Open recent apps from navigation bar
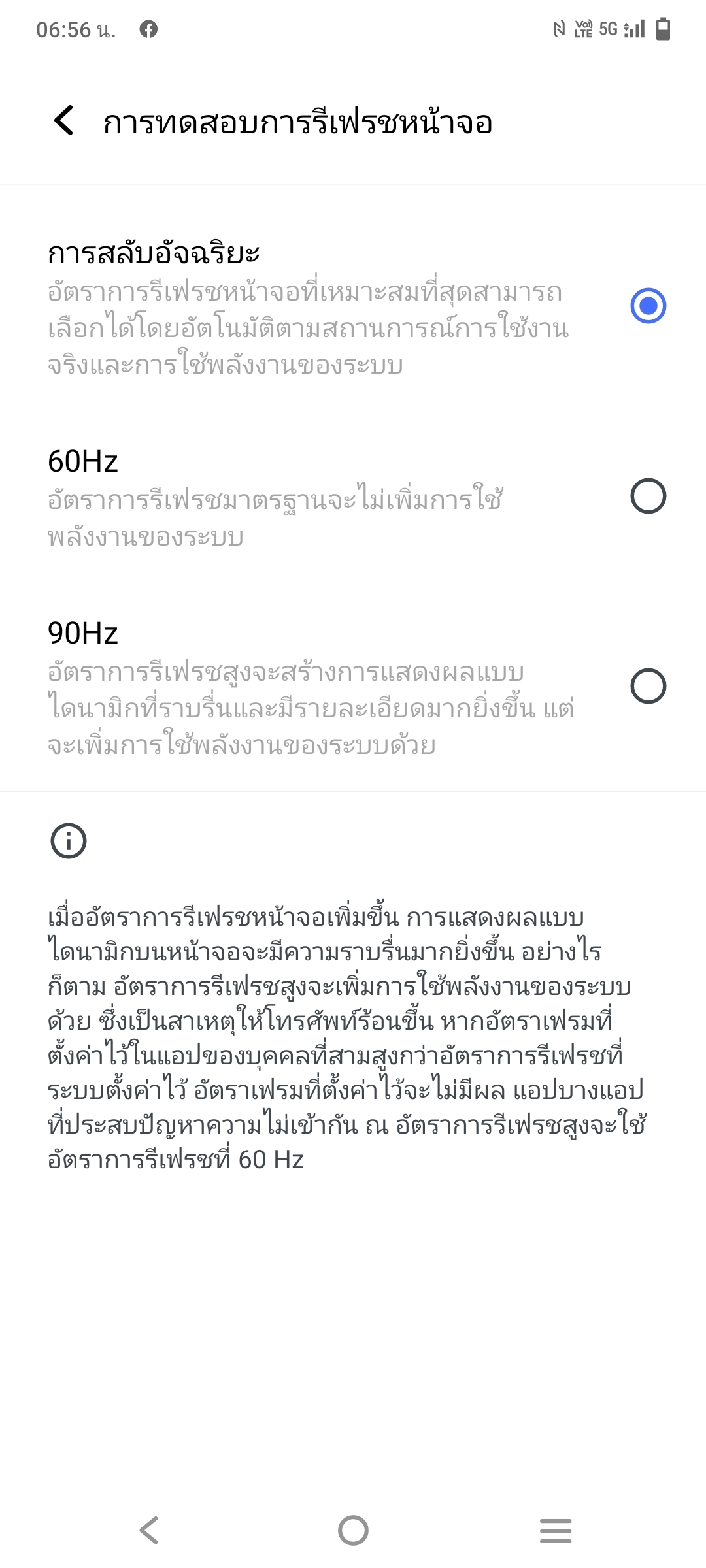 tap(556, 1530)
